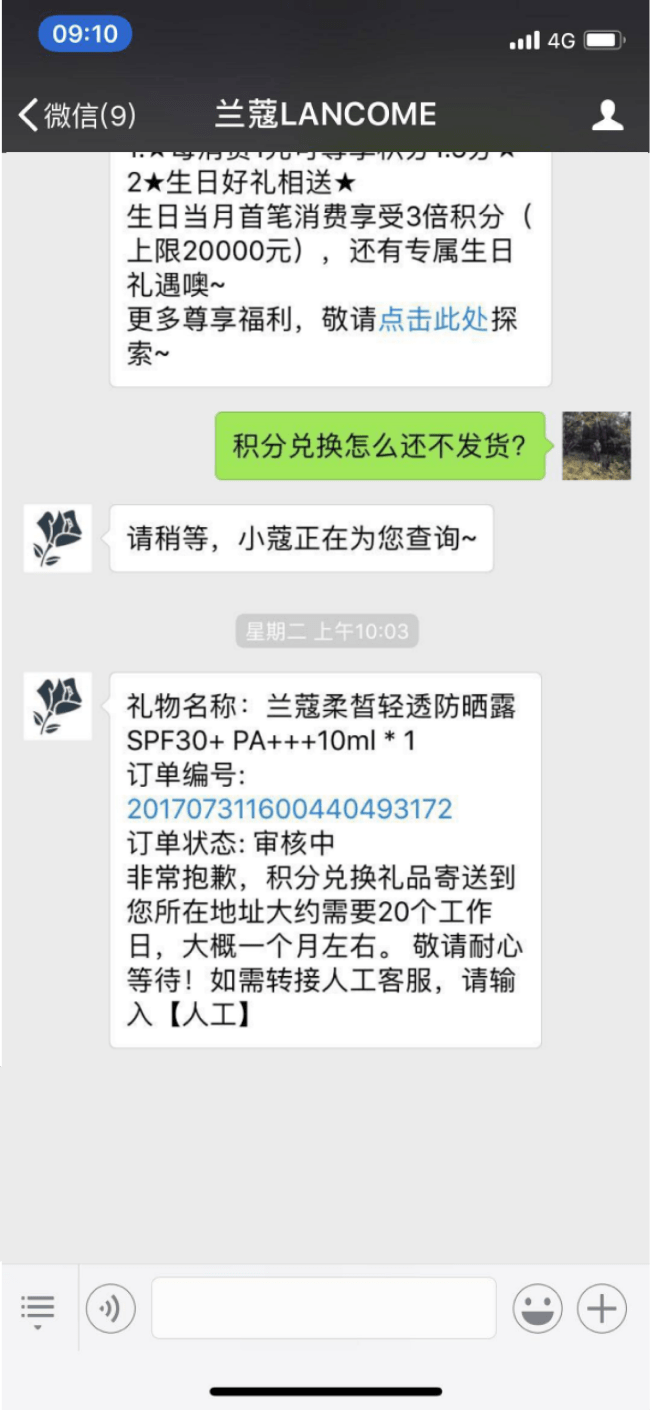Open the 点击此处 link
Viewport: 650px width, 1410px height.
click(433, 320)
